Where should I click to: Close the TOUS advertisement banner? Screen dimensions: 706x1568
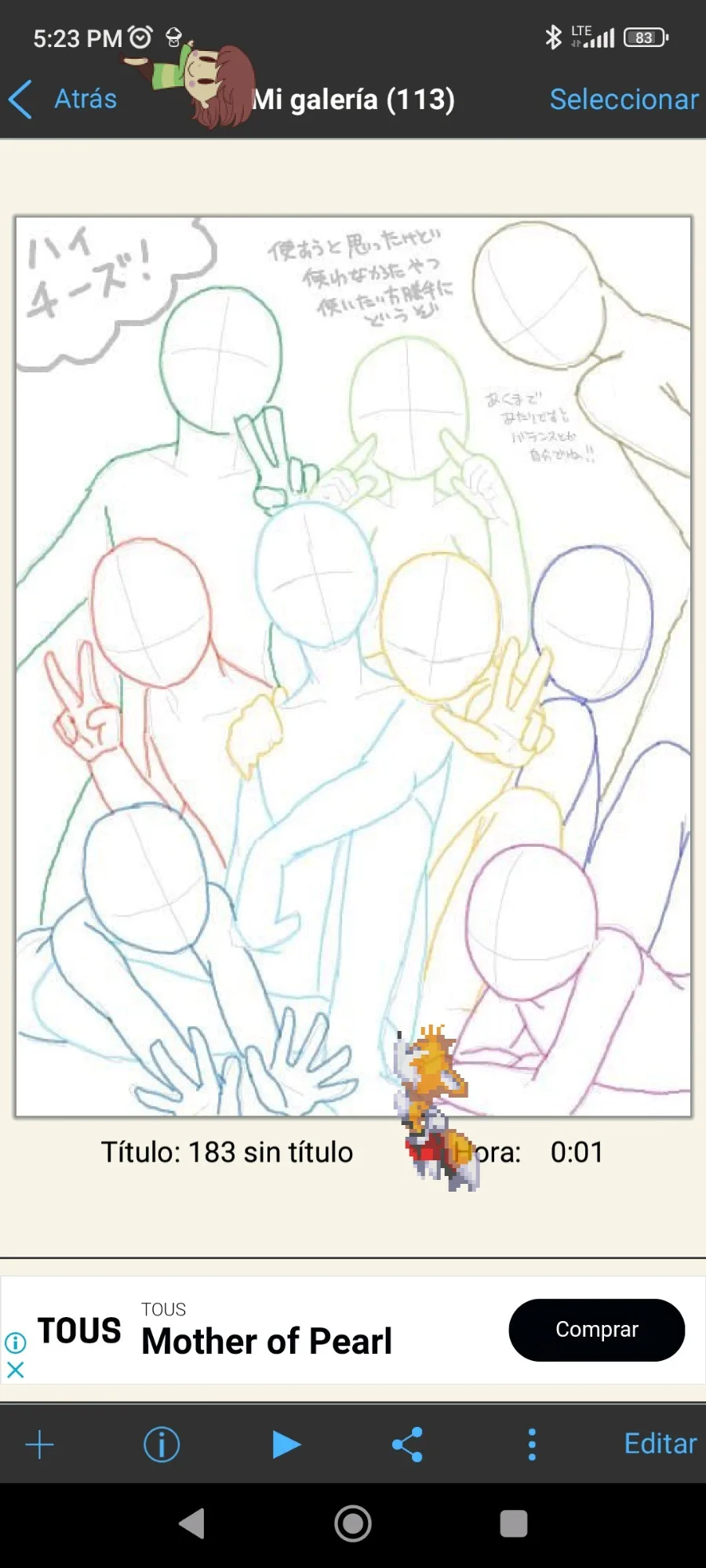pyautogui.click(x=16, y=1370)
